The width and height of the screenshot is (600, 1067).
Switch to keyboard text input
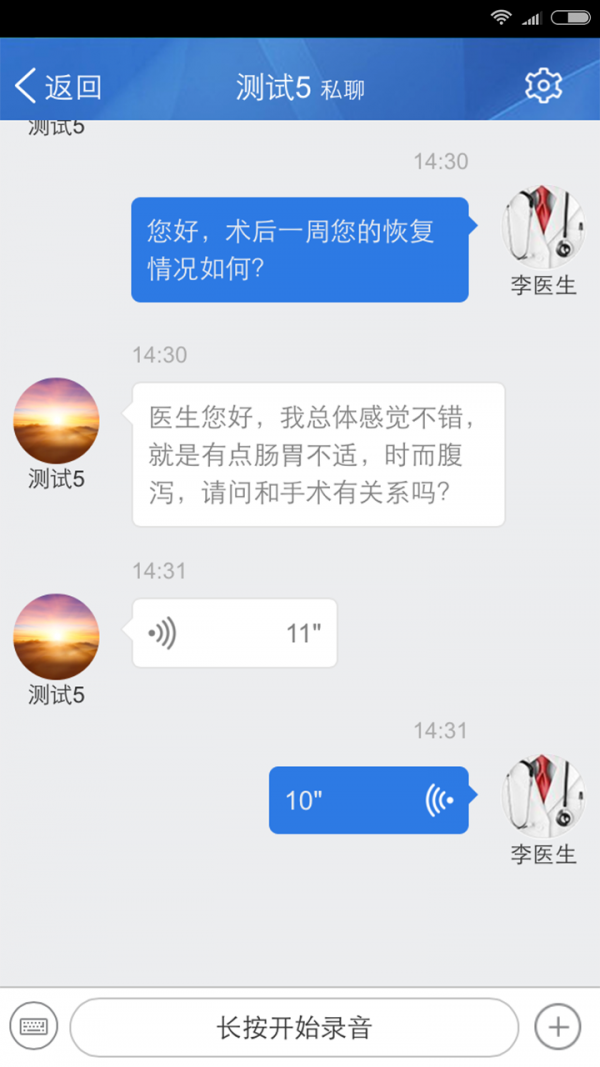[34, 1026]
